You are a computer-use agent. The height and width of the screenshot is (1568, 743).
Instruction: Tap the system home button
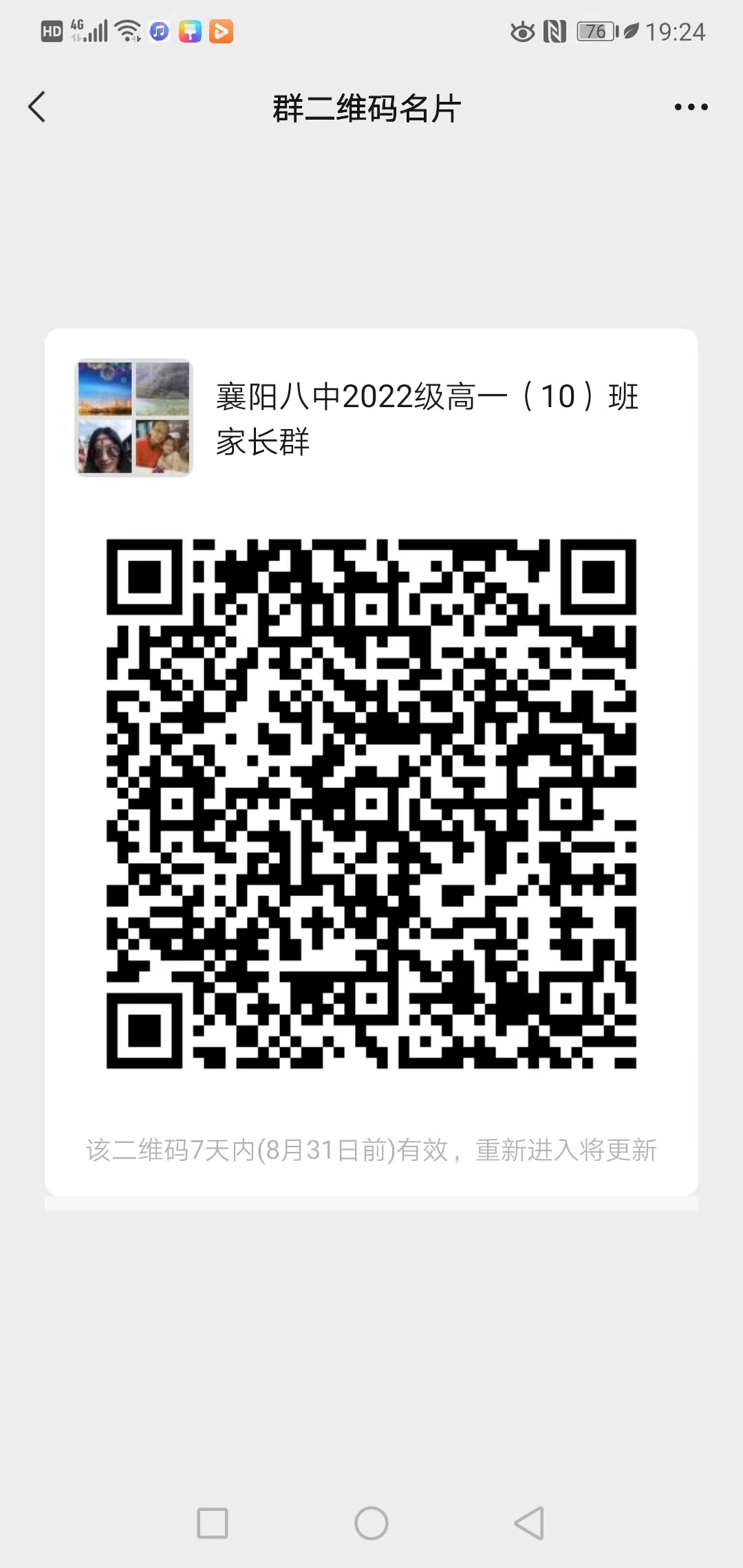(371, 1523)
